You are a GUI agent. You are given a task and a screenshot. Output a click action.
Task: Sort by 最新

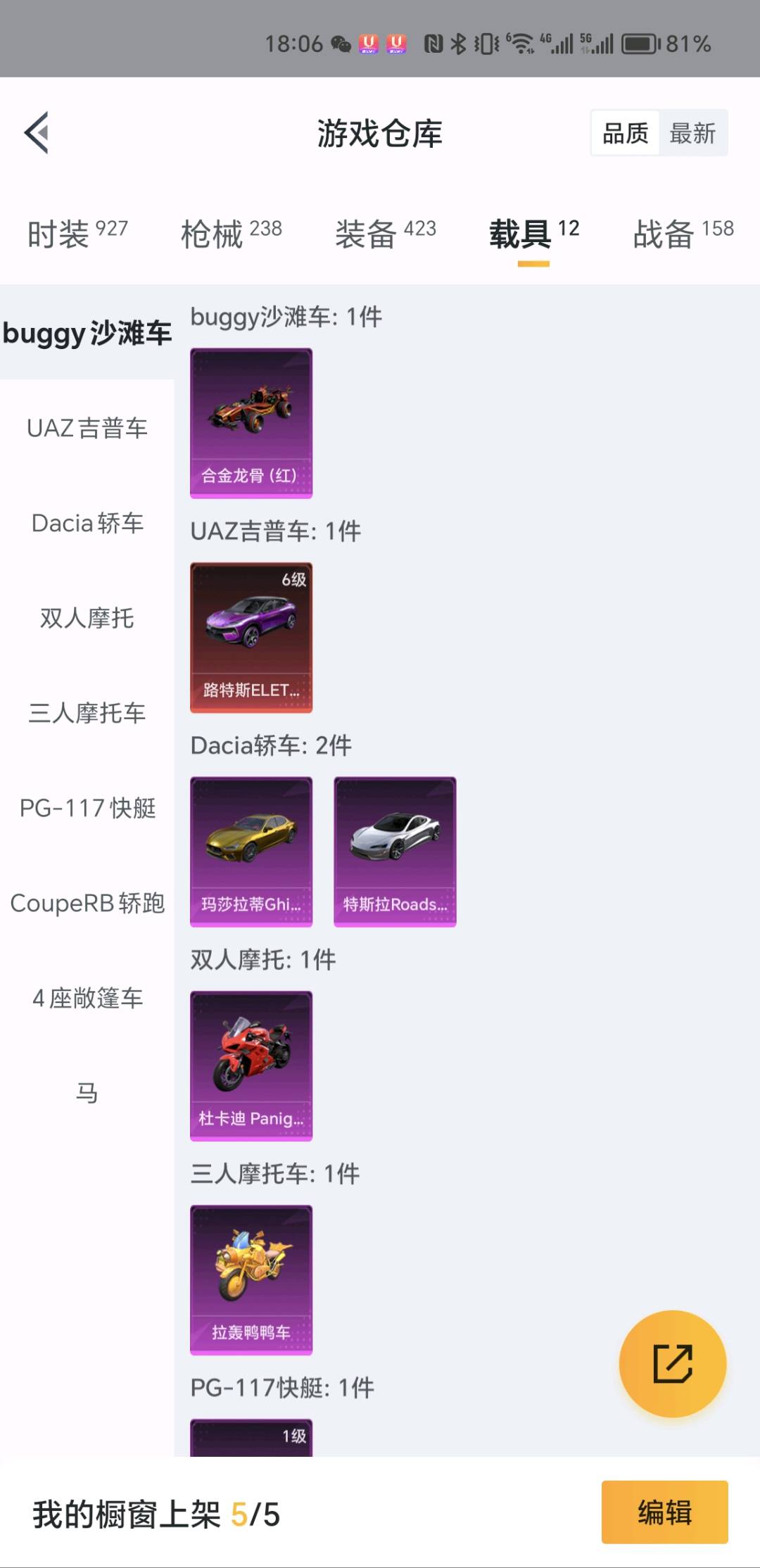(x=692, y=133)
